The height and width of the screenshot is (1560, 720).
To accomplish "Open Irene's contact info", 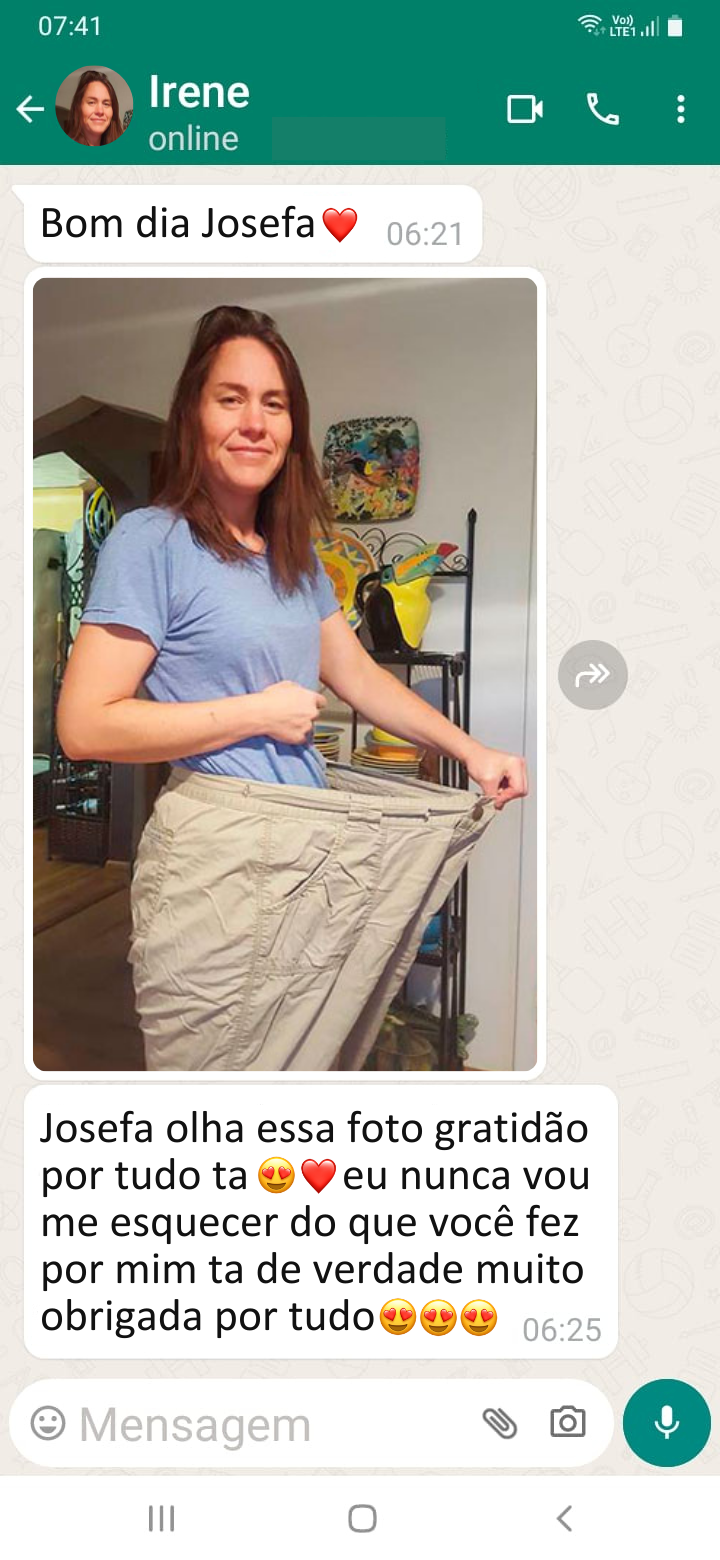I will coord(200,110).
